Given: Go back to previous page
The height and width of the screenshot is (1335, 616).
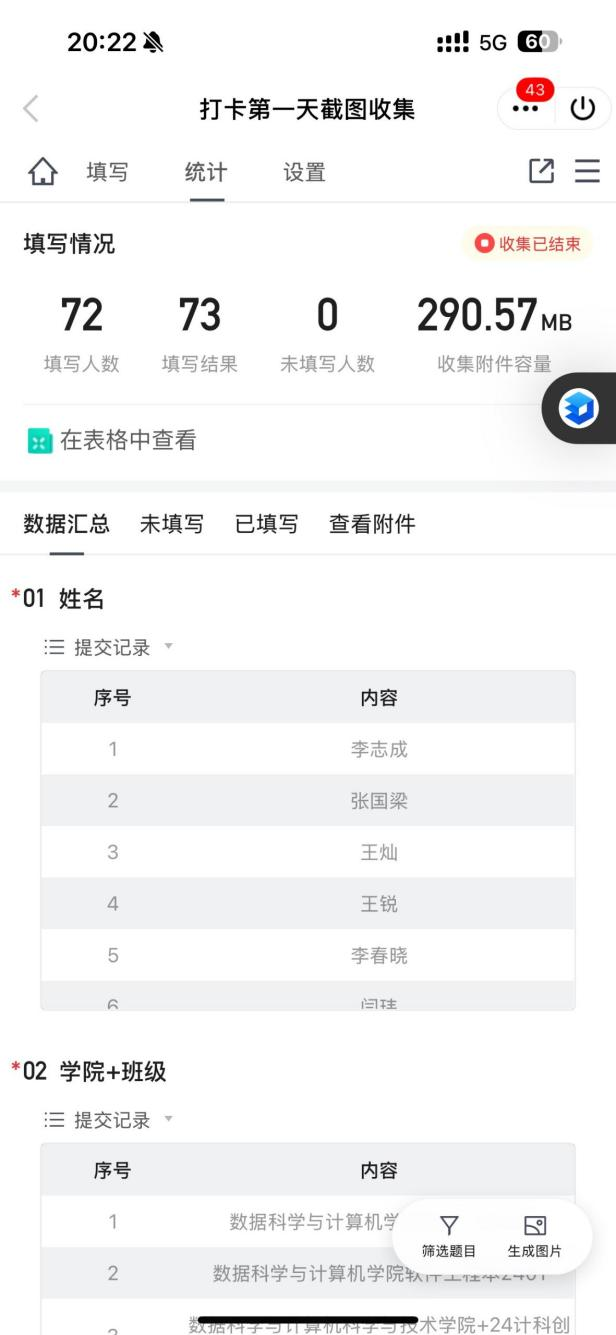Looking at the screenshot, I should (x=31, y=109).
